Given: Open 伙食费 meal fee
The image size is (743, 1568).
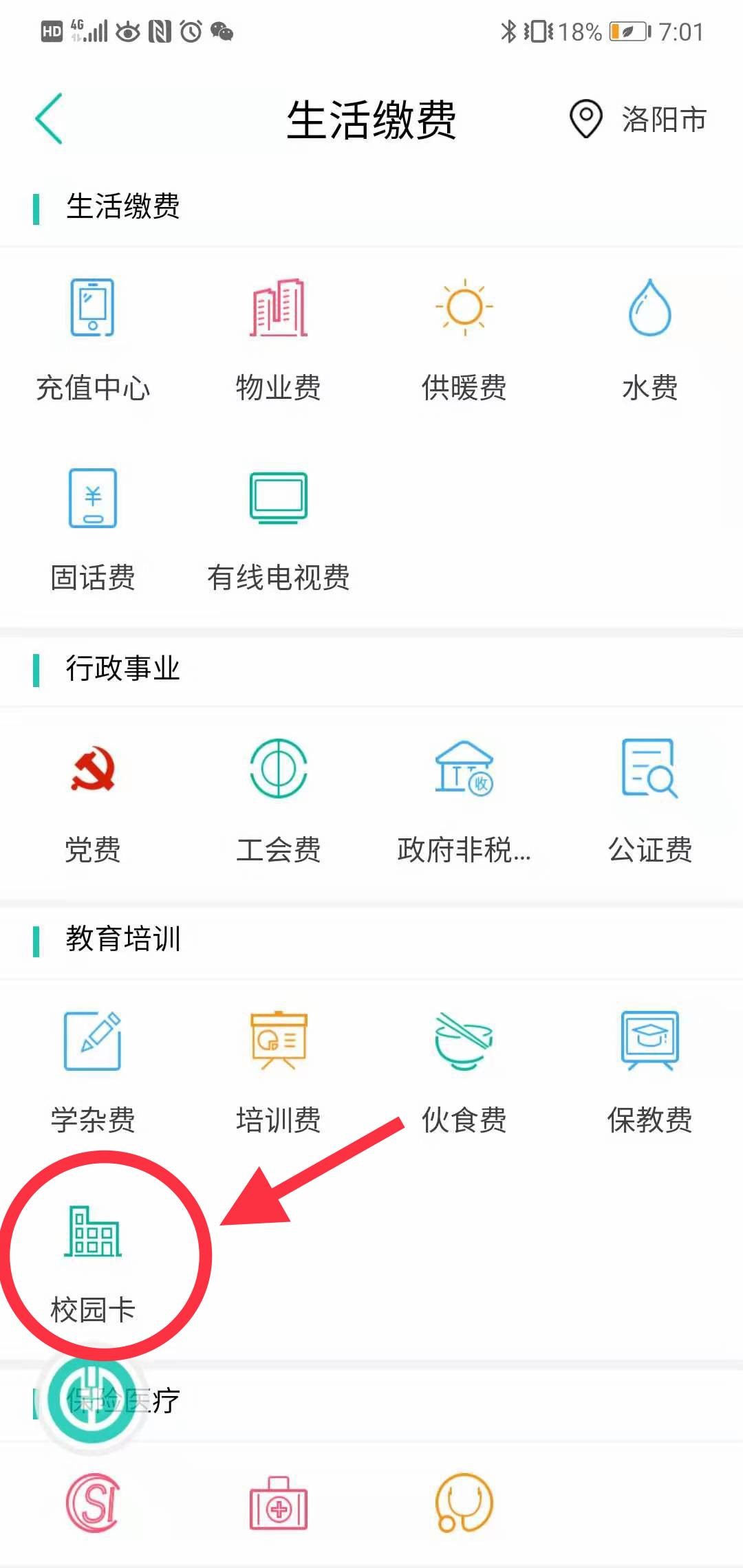Looking at the screenshot, I should [x=464, y=1070].
